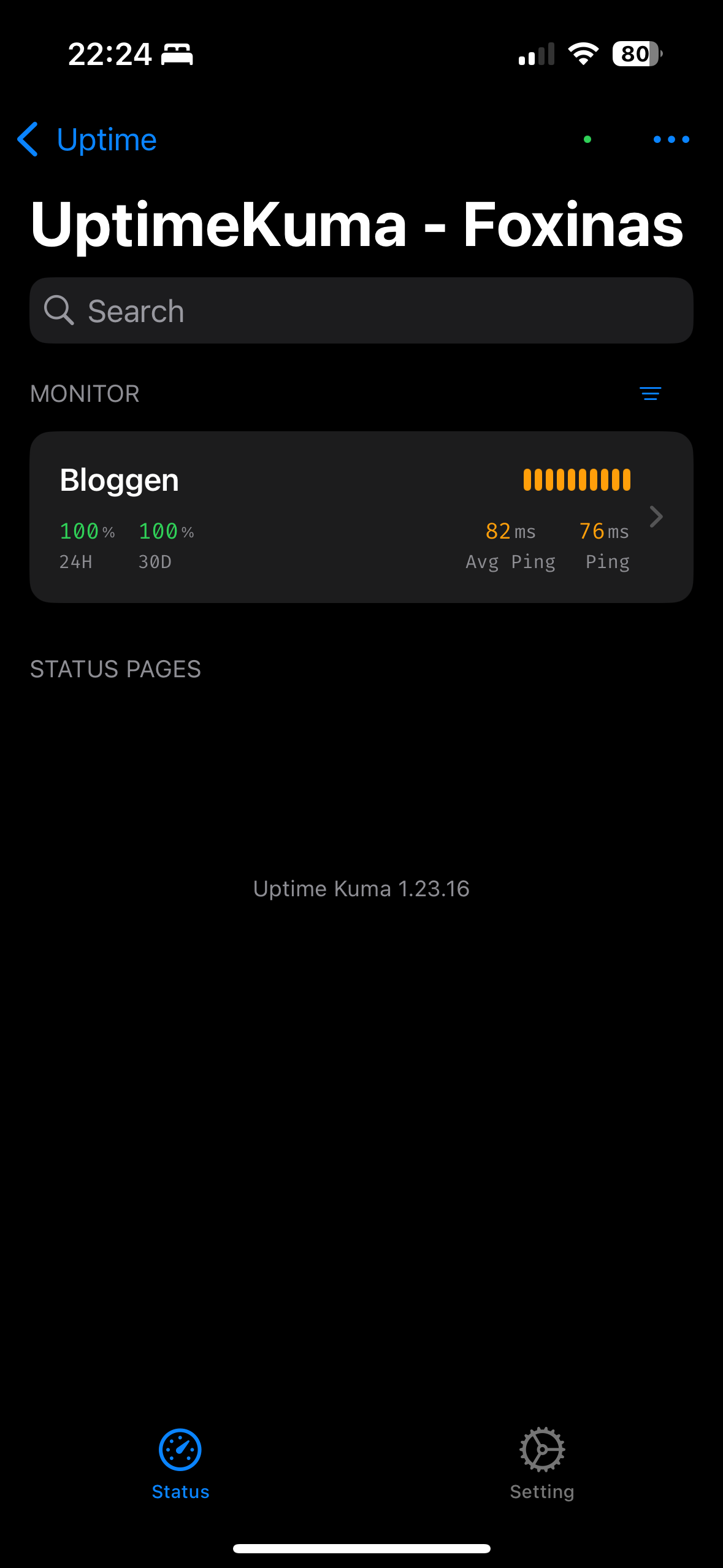Go back to Uptime

(x=87, y=140)
